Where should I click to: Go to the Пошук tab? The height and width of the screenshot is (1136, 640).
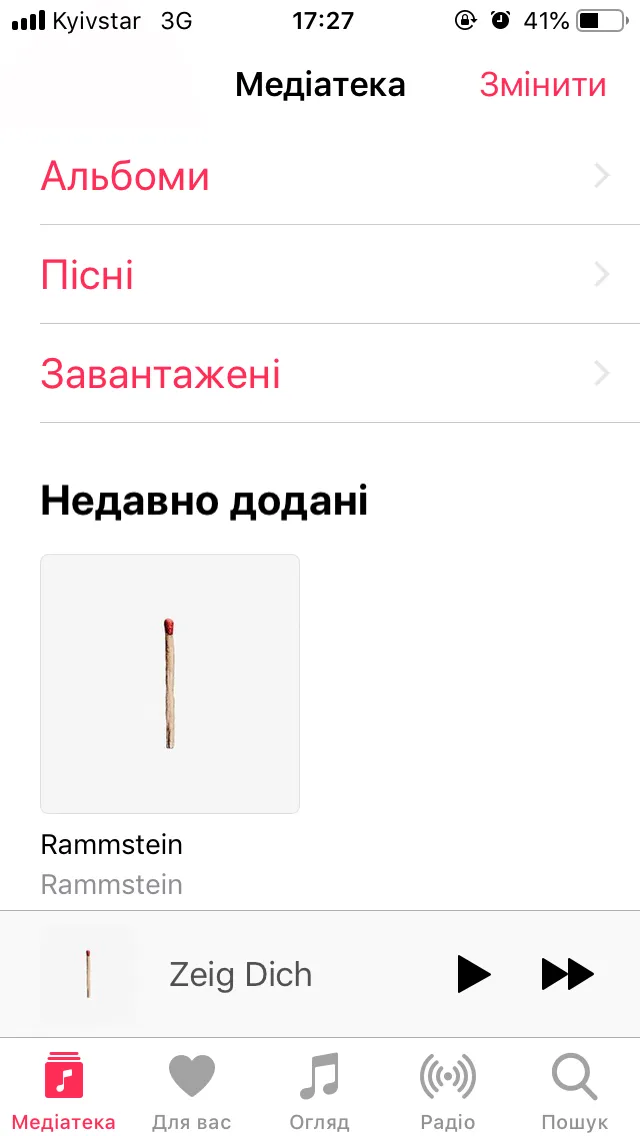pos(575,1091)
